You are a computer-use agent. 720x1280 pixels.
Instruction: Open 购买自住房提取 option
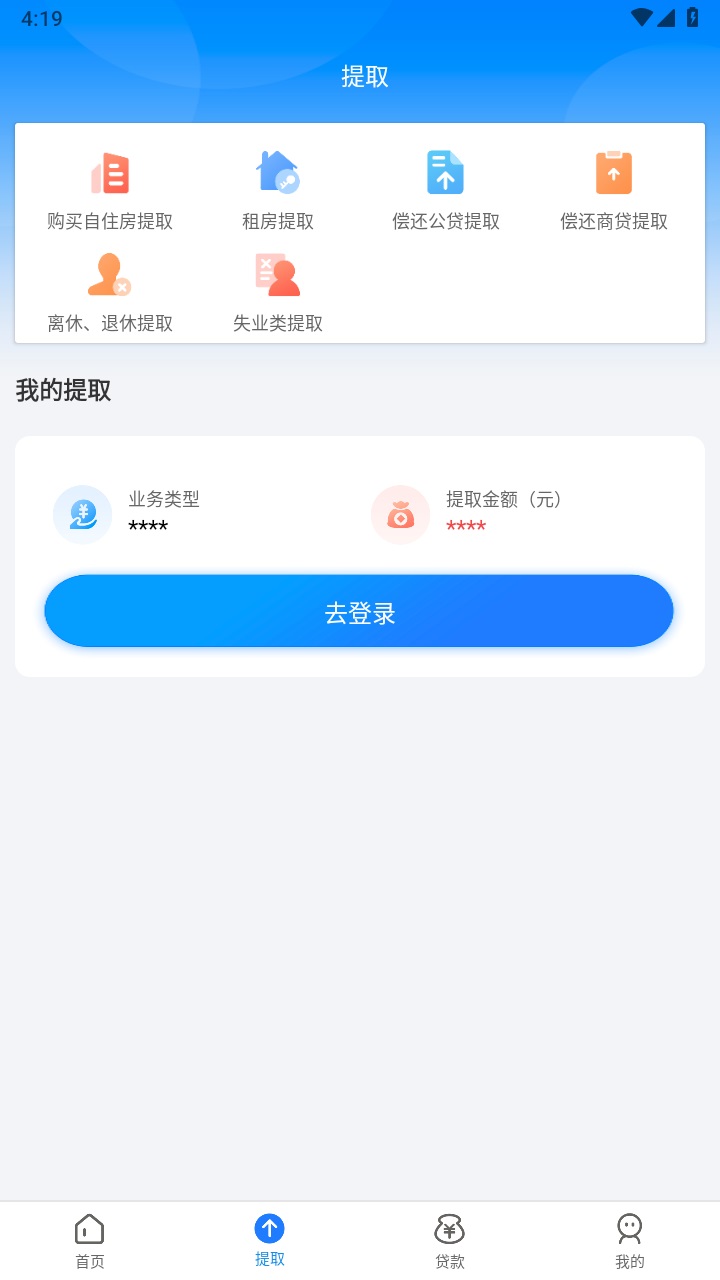tap(110, 191)
